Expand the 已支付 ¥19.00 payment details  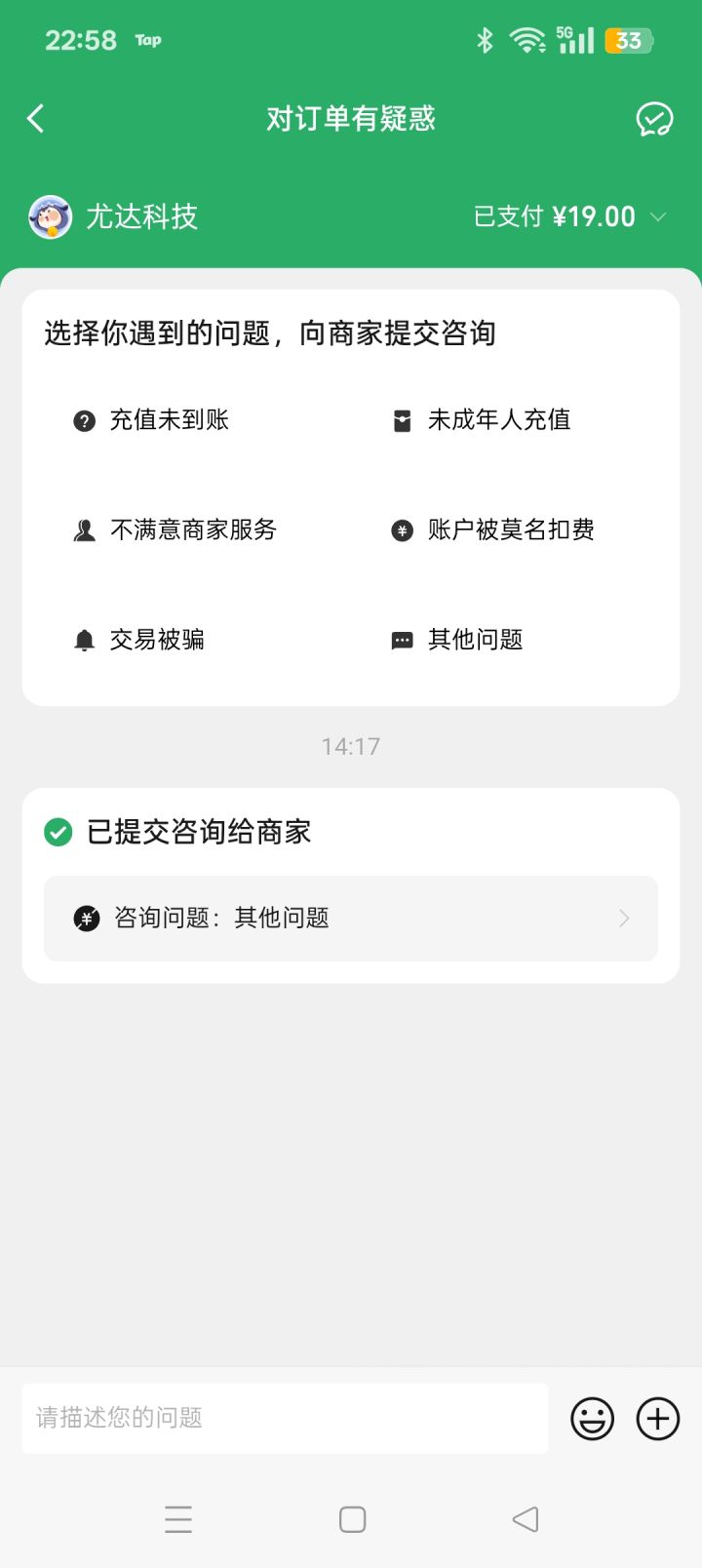click(661, 216)
